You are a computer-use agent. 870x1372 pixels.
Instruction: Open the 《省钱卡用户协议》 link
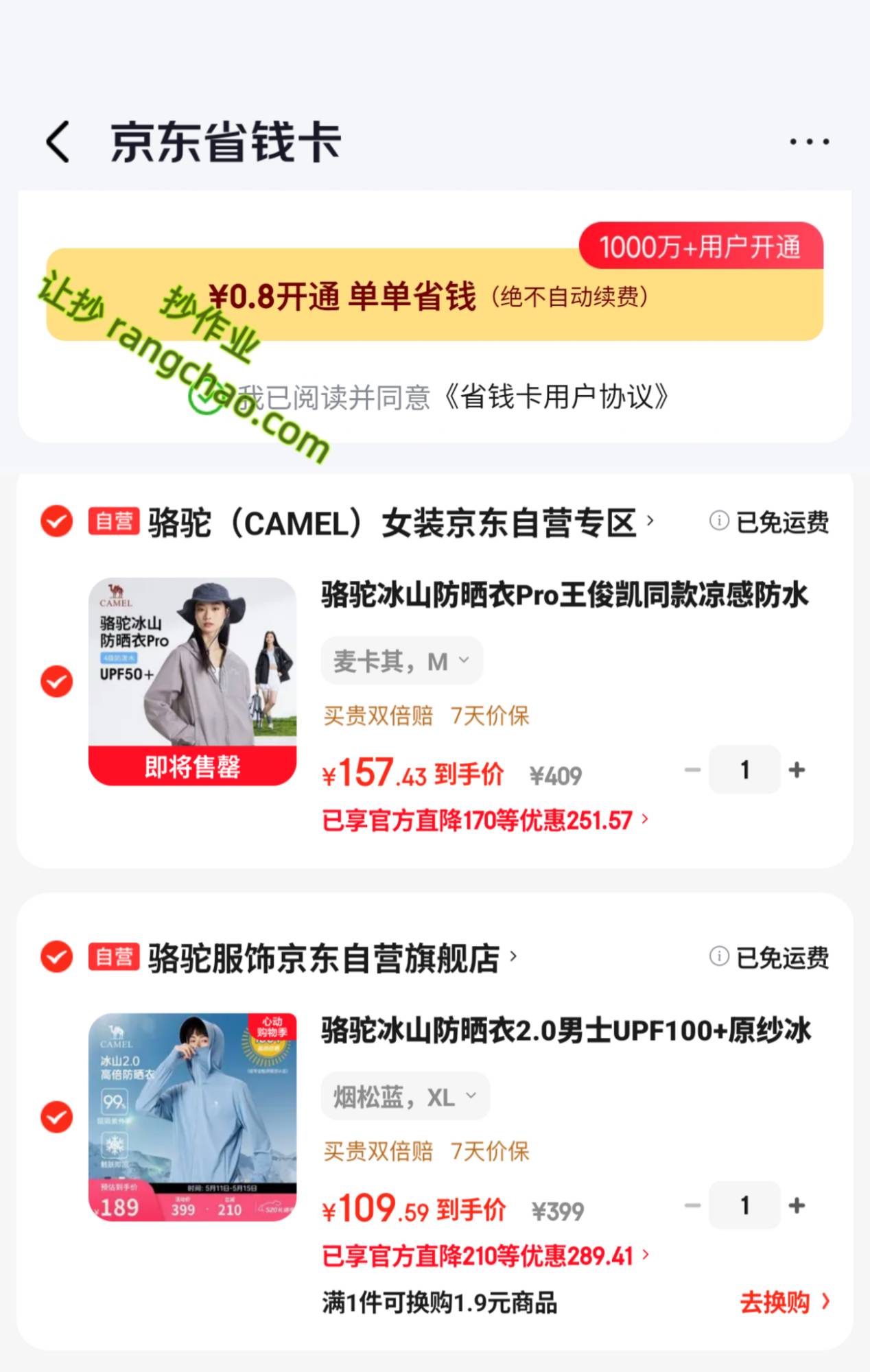point(556,397)
